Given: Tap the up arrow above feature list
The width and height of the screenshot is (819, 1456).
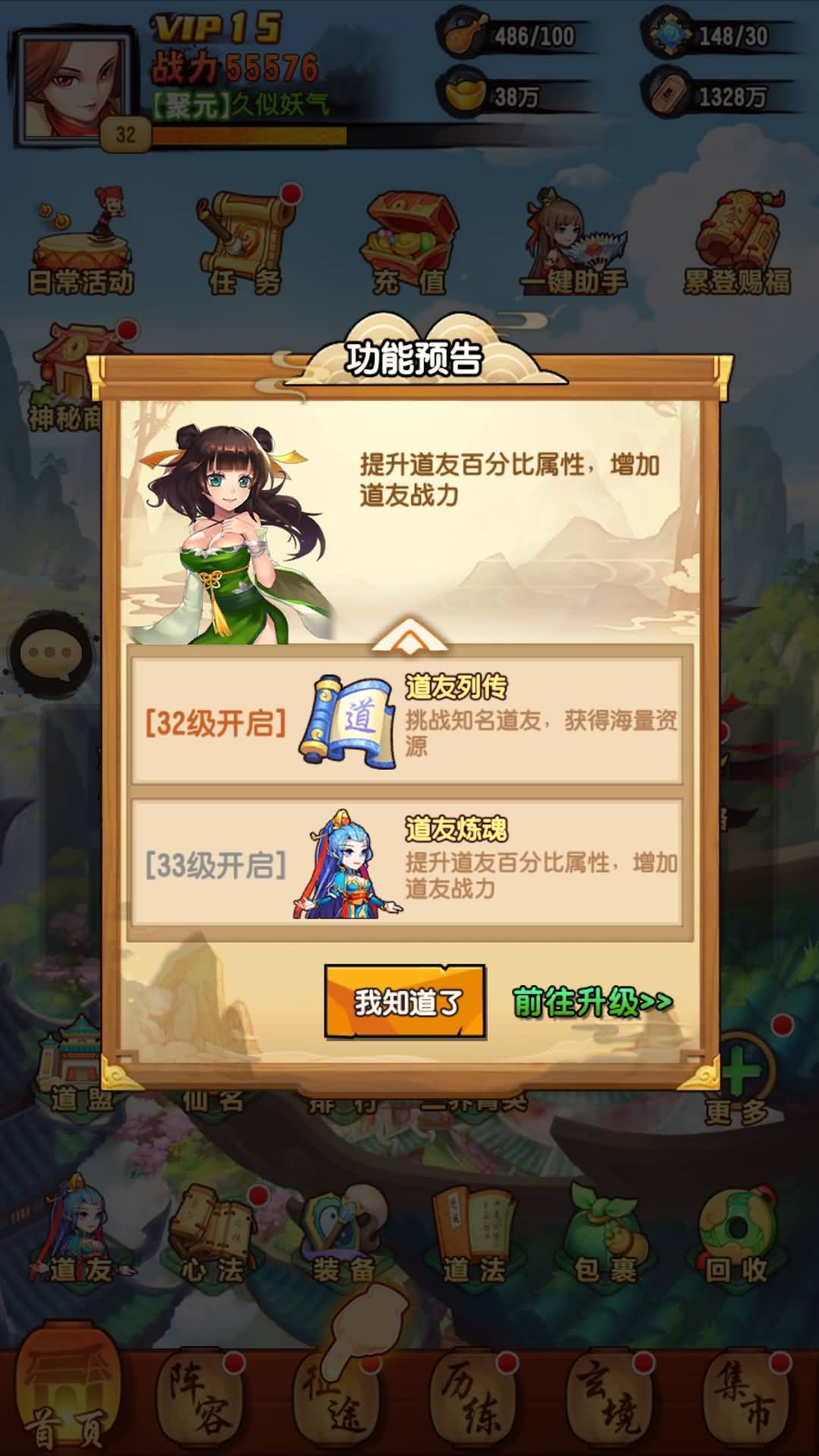Looking at the screenshot, I should tap(409, 636).
